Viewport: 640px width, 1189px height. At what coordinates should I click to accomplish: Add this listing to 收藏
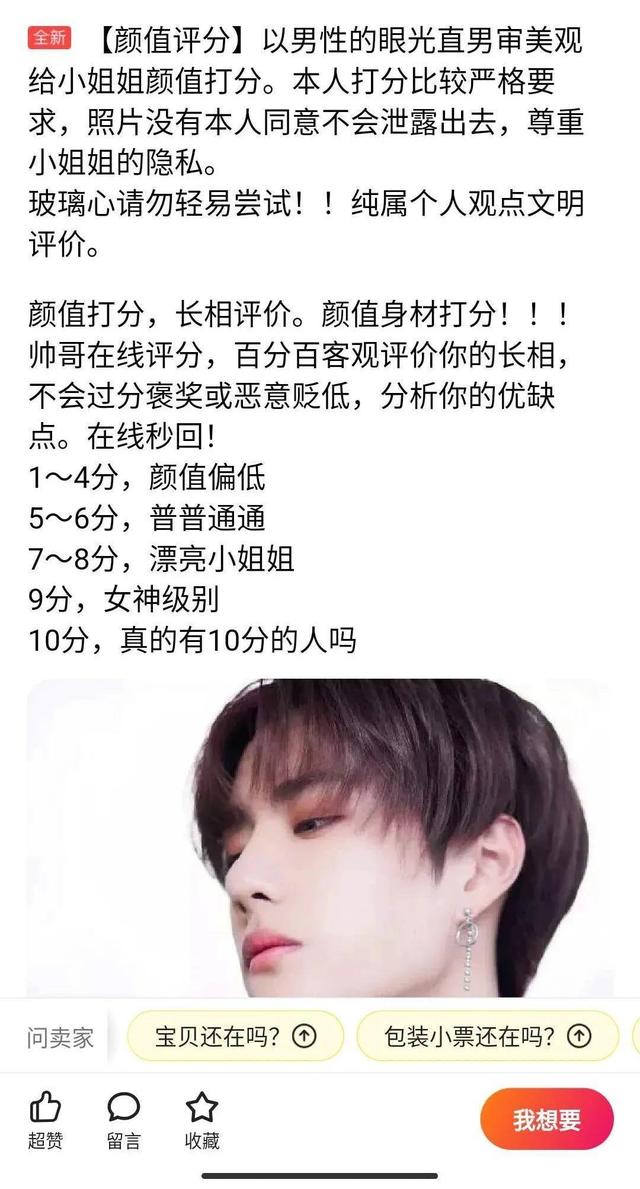202,1118
